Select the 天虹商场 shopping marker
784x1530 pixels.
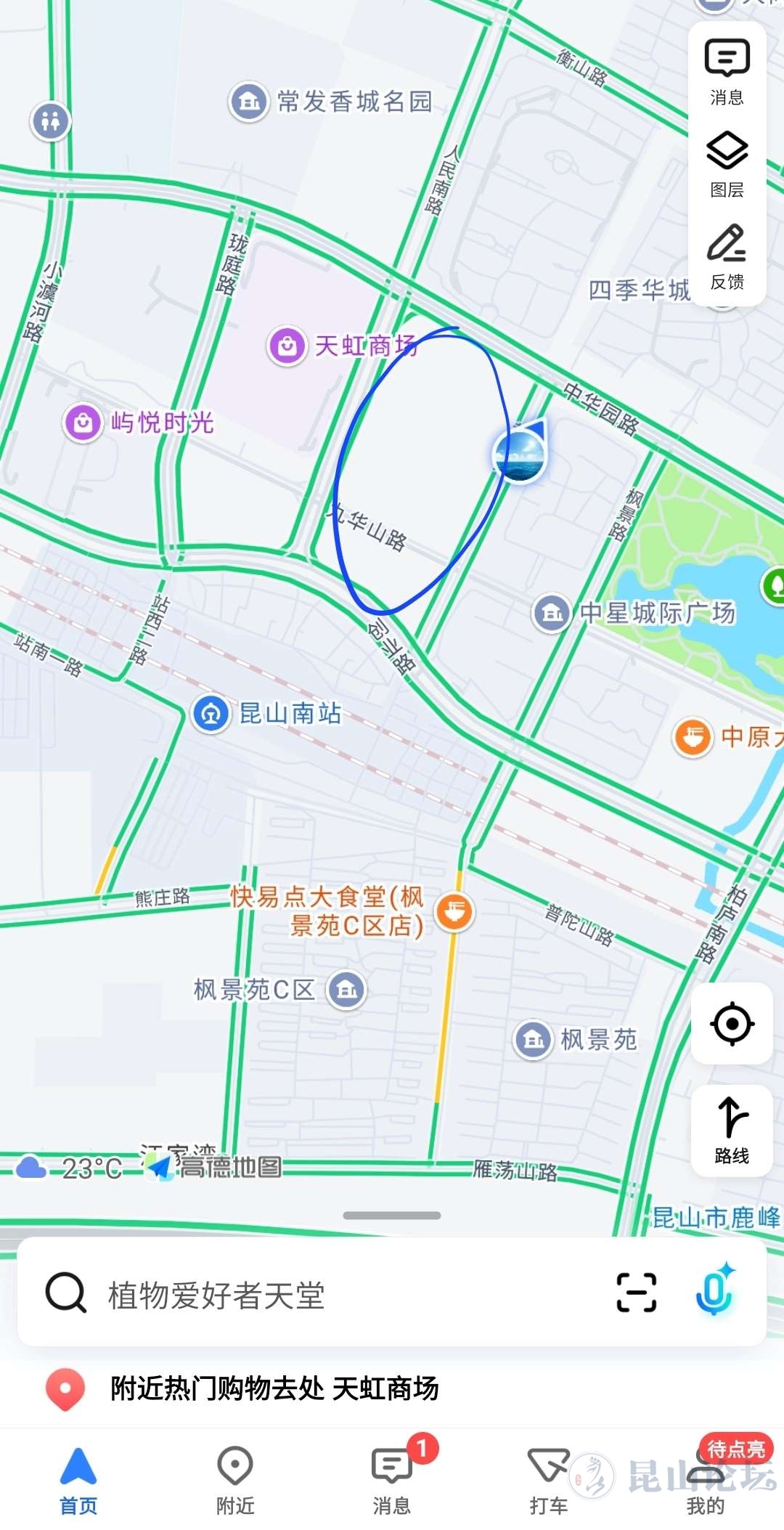point(287,346)
